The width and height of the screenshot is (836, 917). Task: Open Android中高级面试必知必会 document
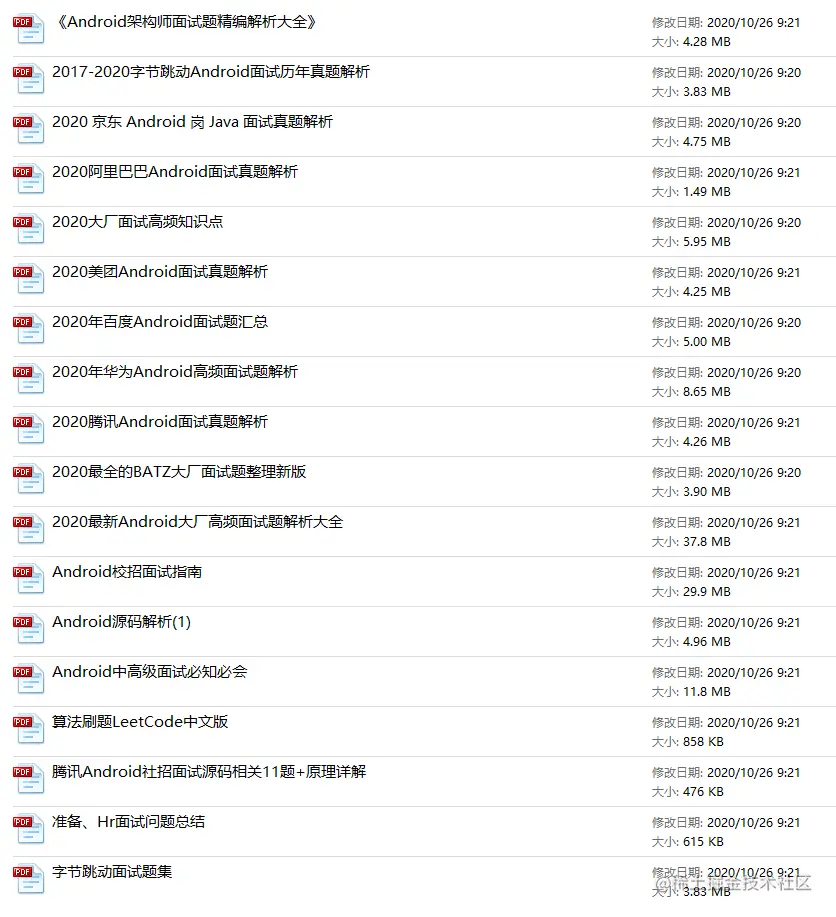(150, 672)
